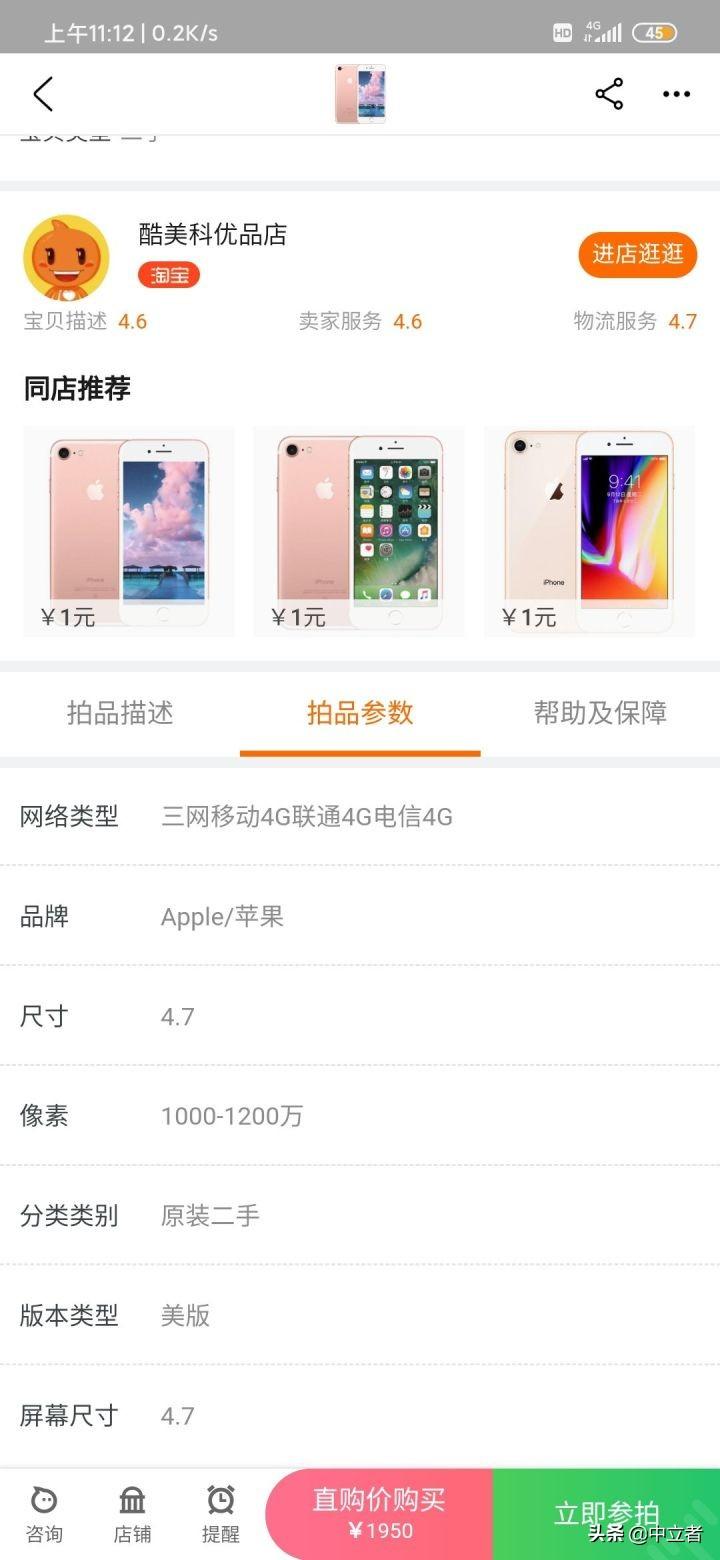
Task: Open the product thumbnail in the header
Action: [x=360, y=94]
